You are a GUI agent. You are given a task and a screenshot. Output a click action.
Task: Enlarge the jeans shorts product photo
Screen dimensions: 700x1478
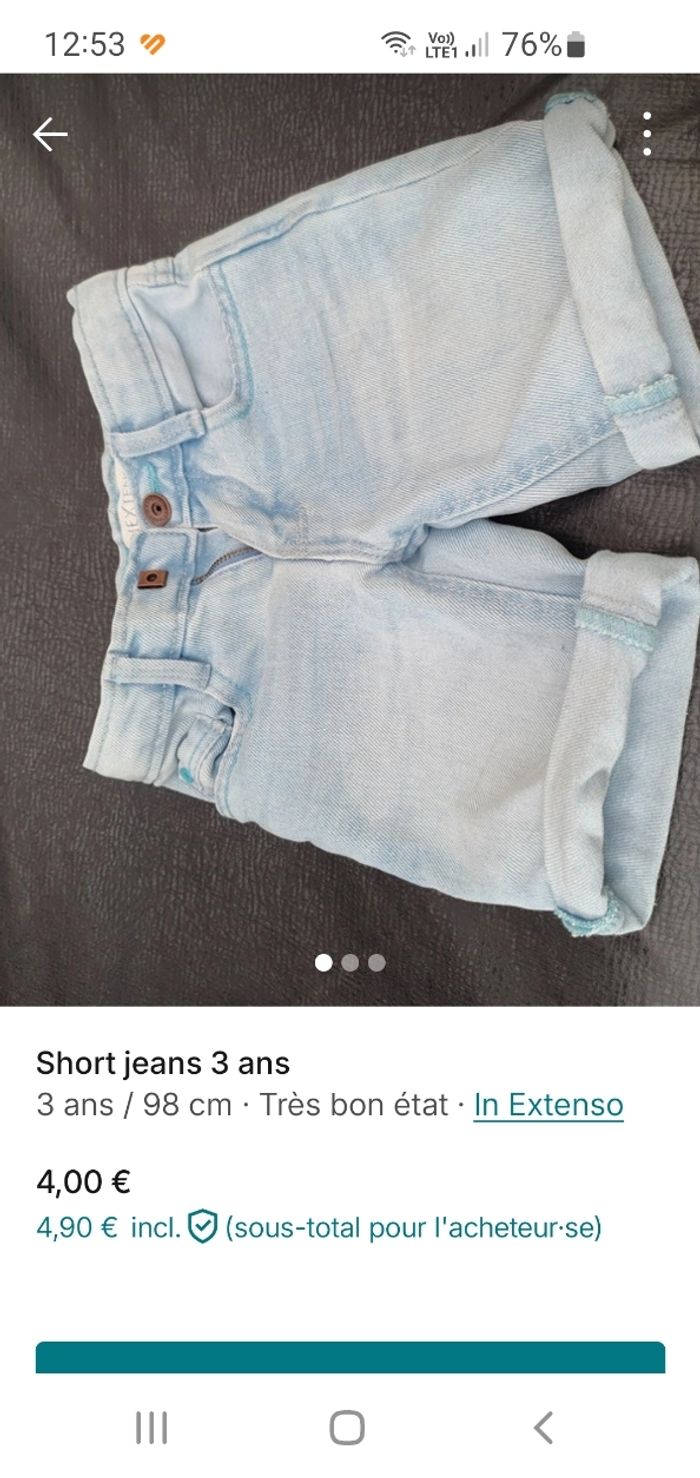(350, 540)
